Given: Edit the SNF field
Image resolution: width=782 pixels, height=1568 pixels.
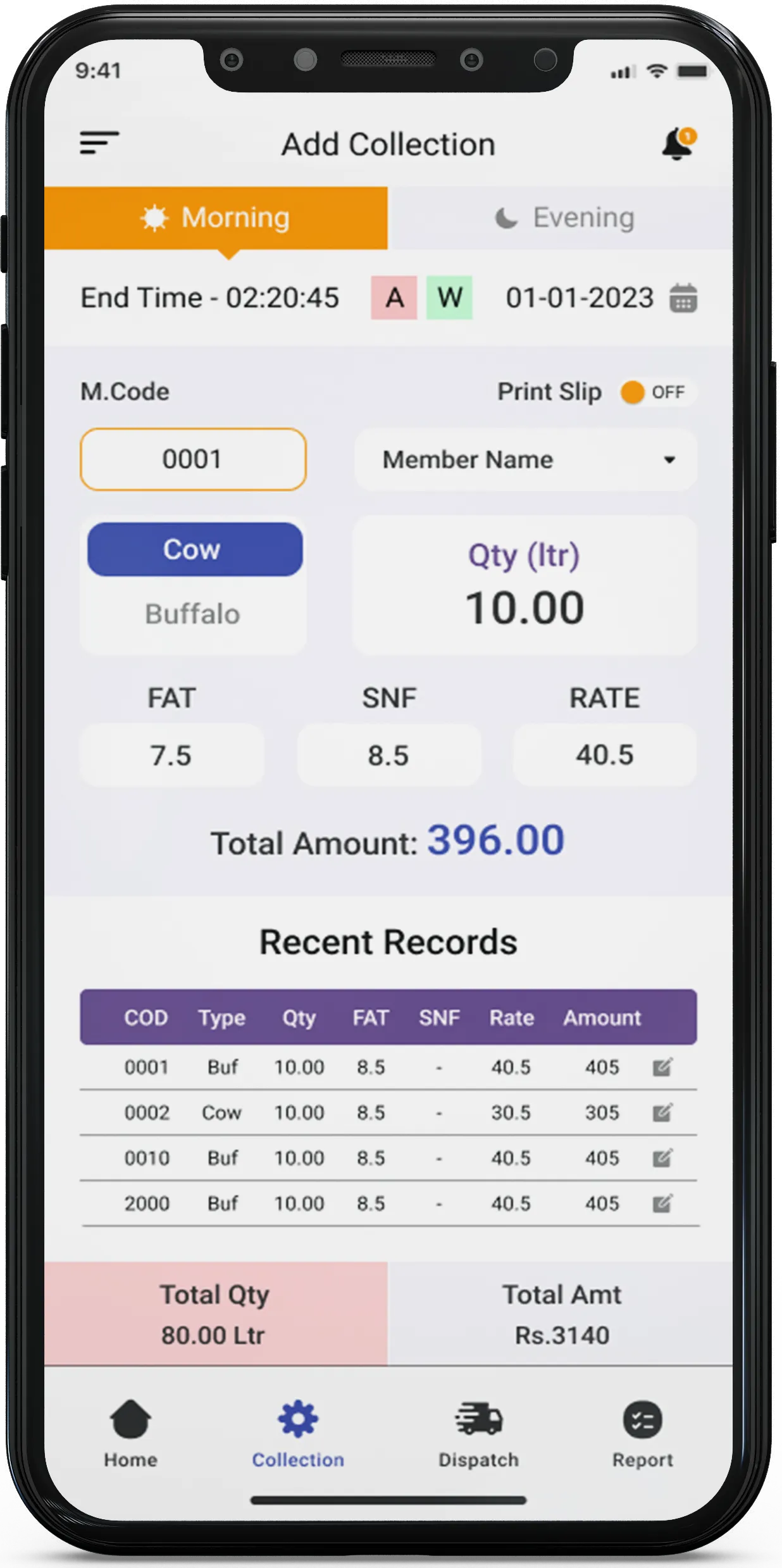Looking at the screenshot, I should point(388,756).
